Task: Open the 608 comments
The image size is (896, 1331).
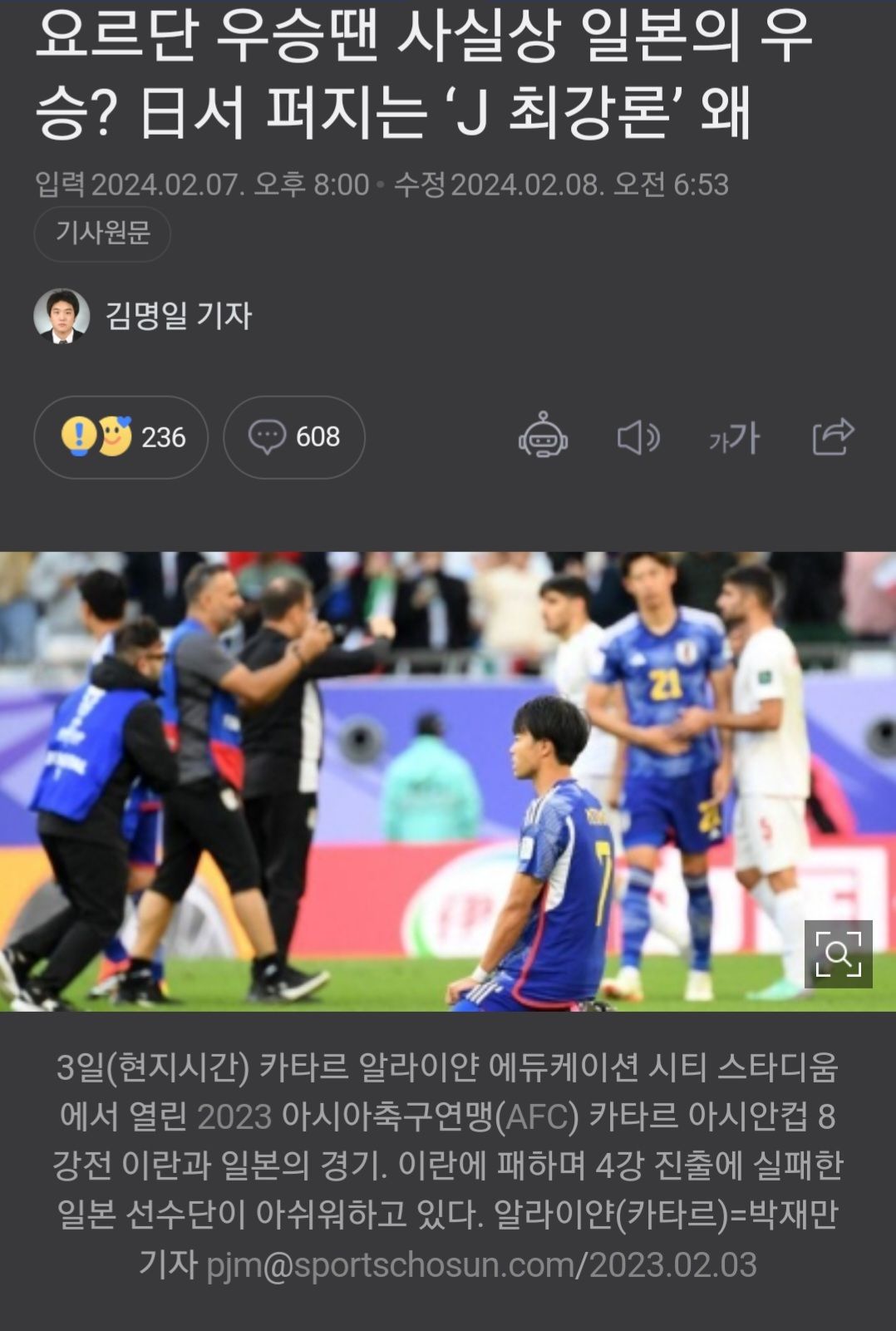Action: pos(294,437)
